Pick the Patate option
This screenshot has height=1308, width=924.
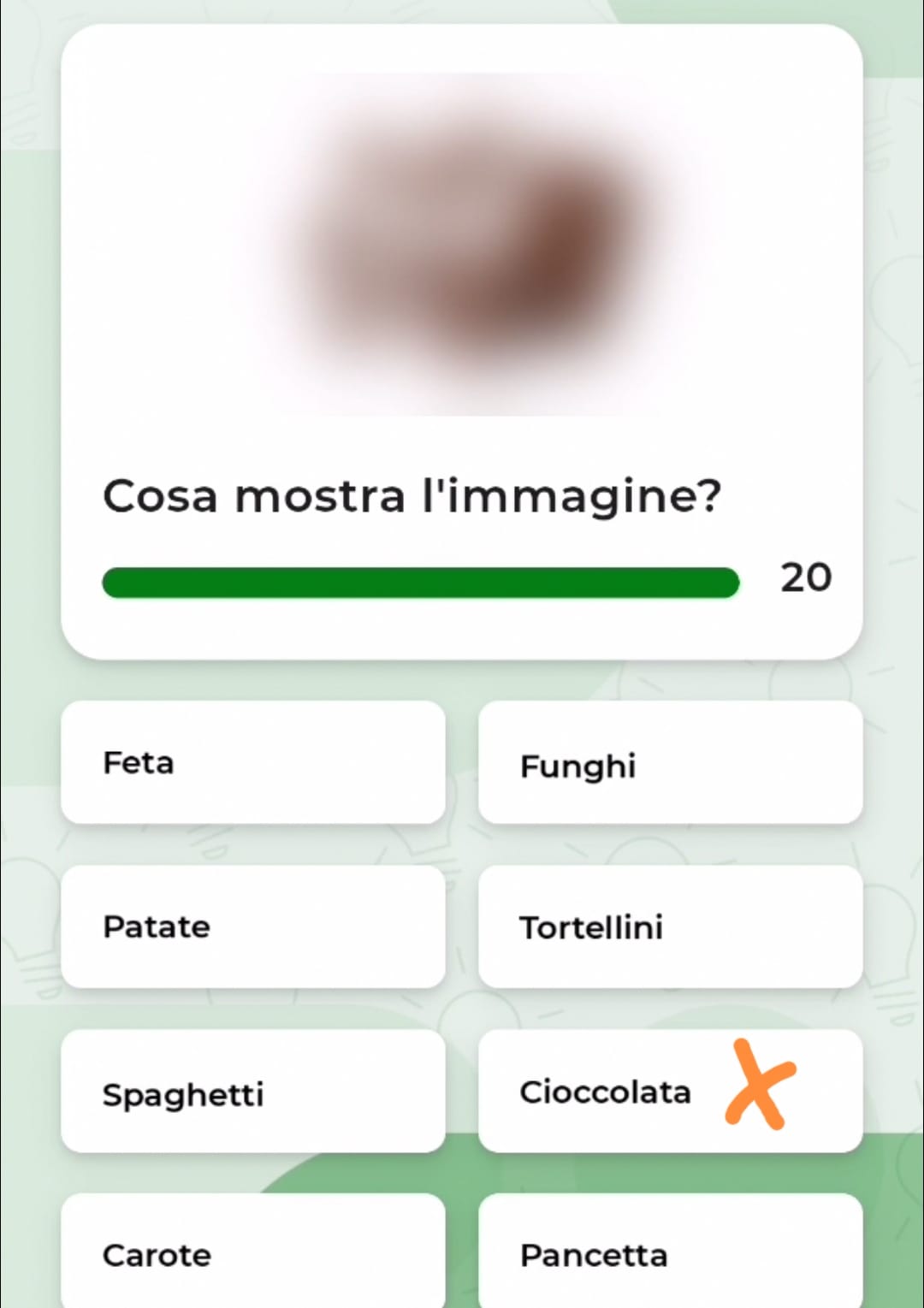coord(252,926)
